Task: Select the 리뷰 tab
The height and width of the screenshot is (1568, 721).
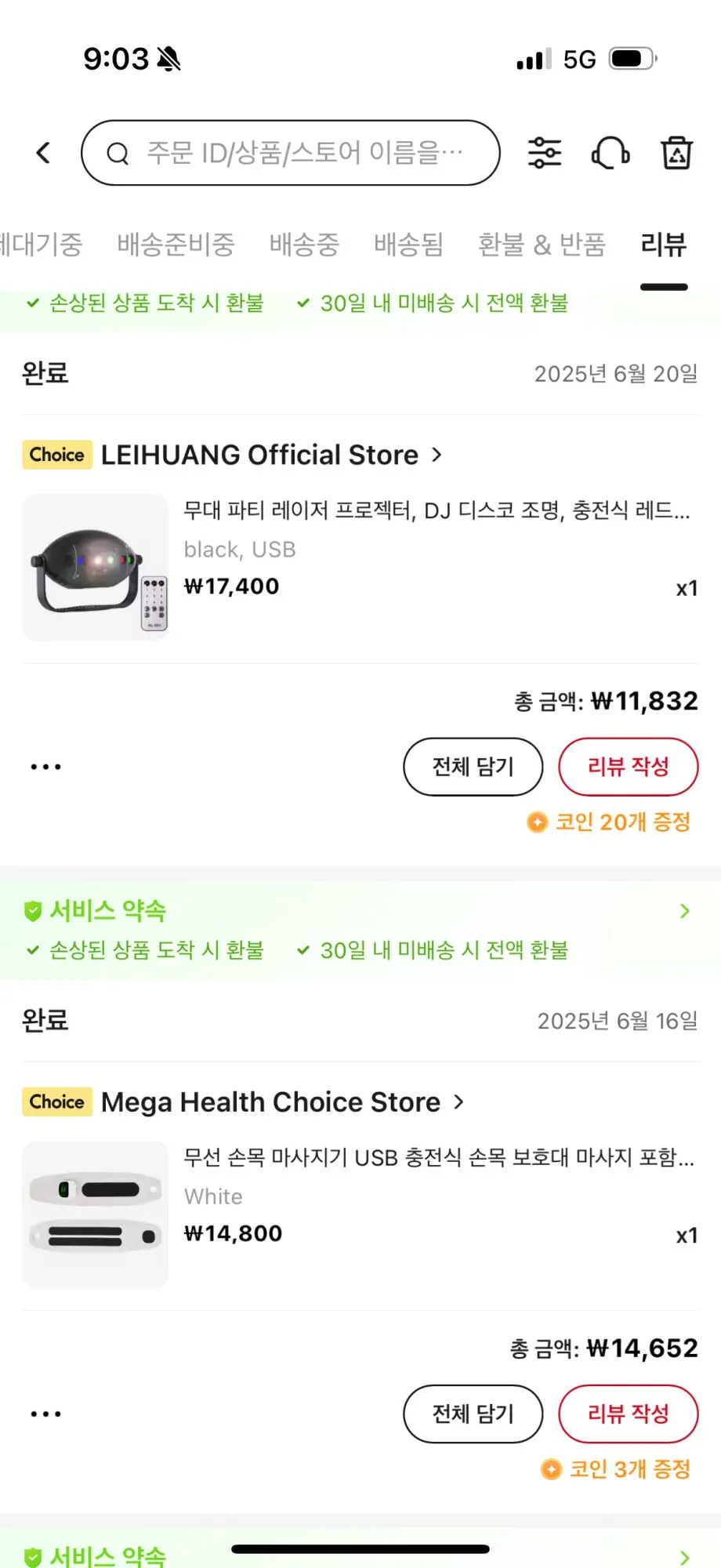Action: [663, 245]
